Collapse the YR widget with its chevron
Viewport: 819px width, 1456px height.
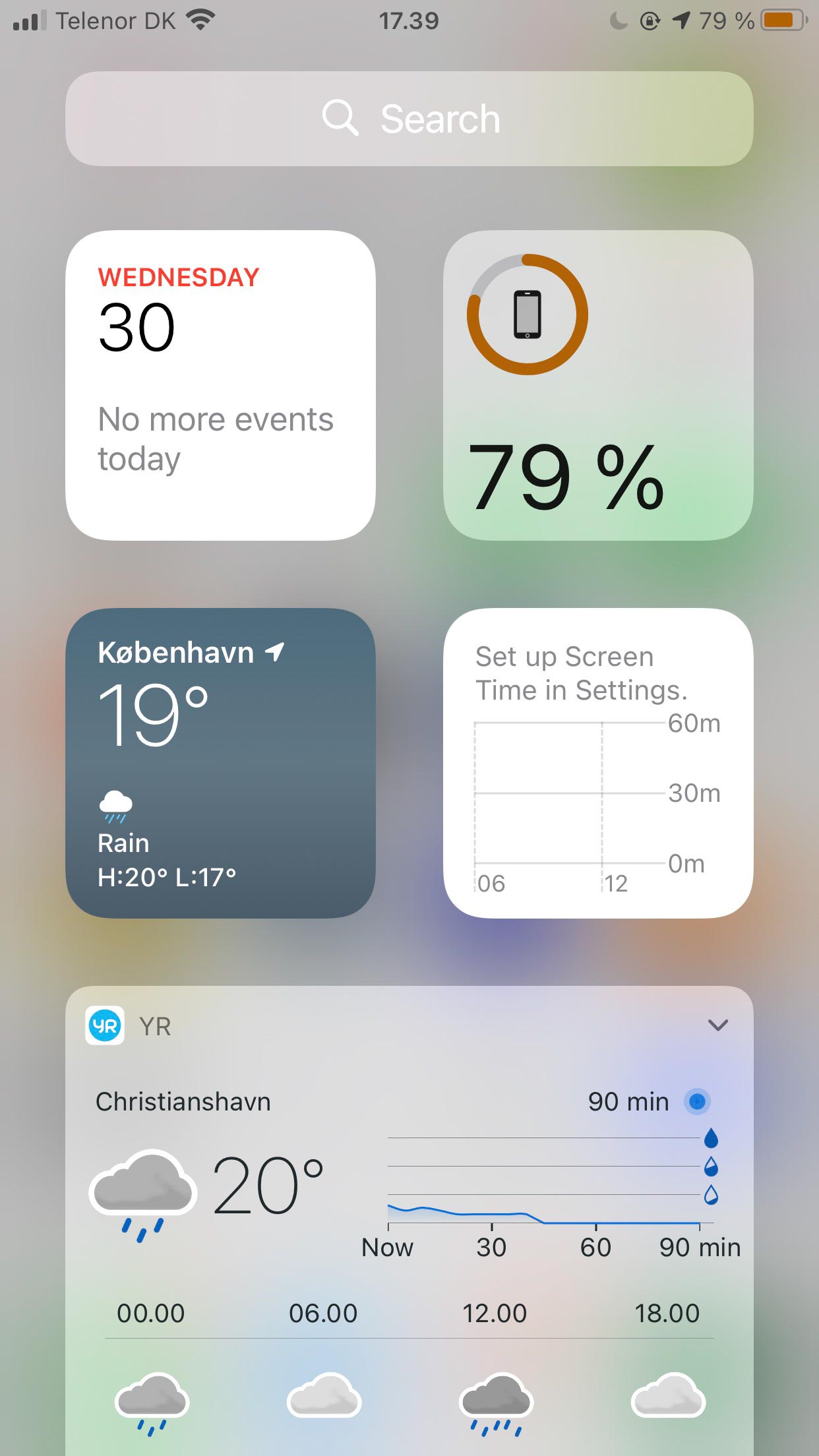pyautogui.click(x=718, y=1025)
